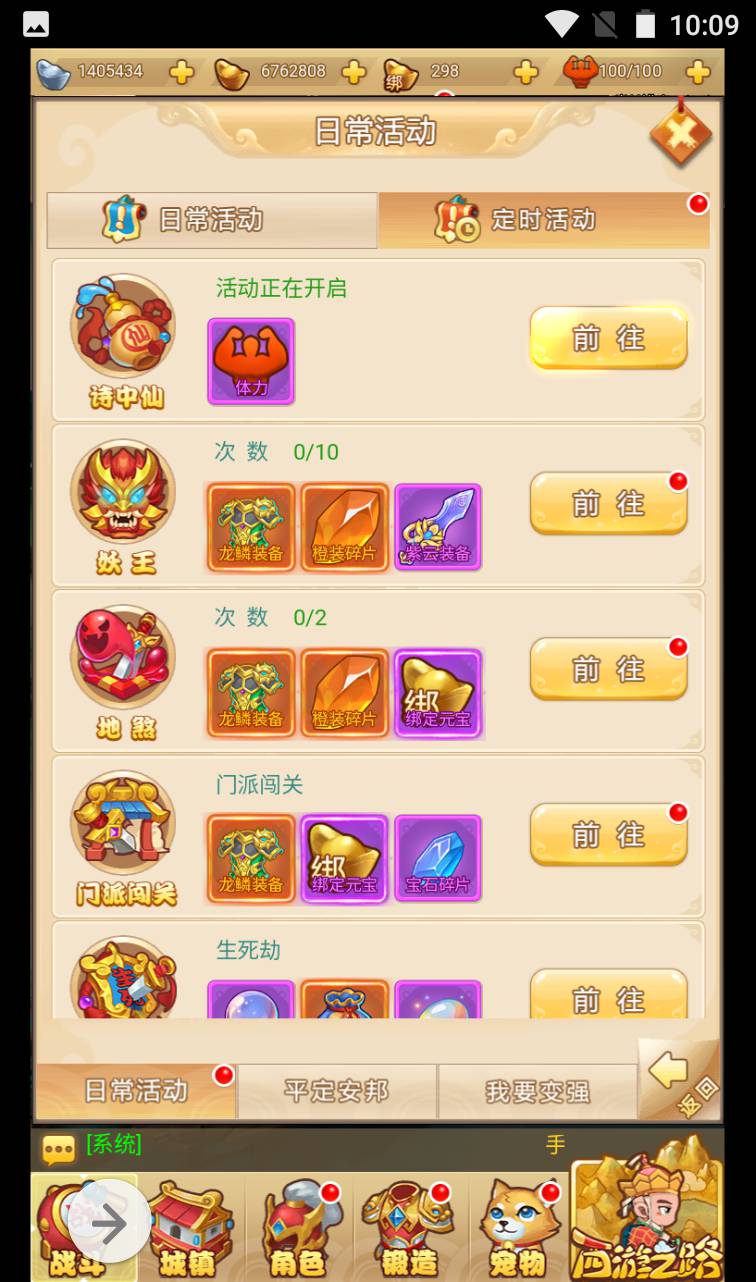Open the 我要变强 tab

[x=537, y=1091]
